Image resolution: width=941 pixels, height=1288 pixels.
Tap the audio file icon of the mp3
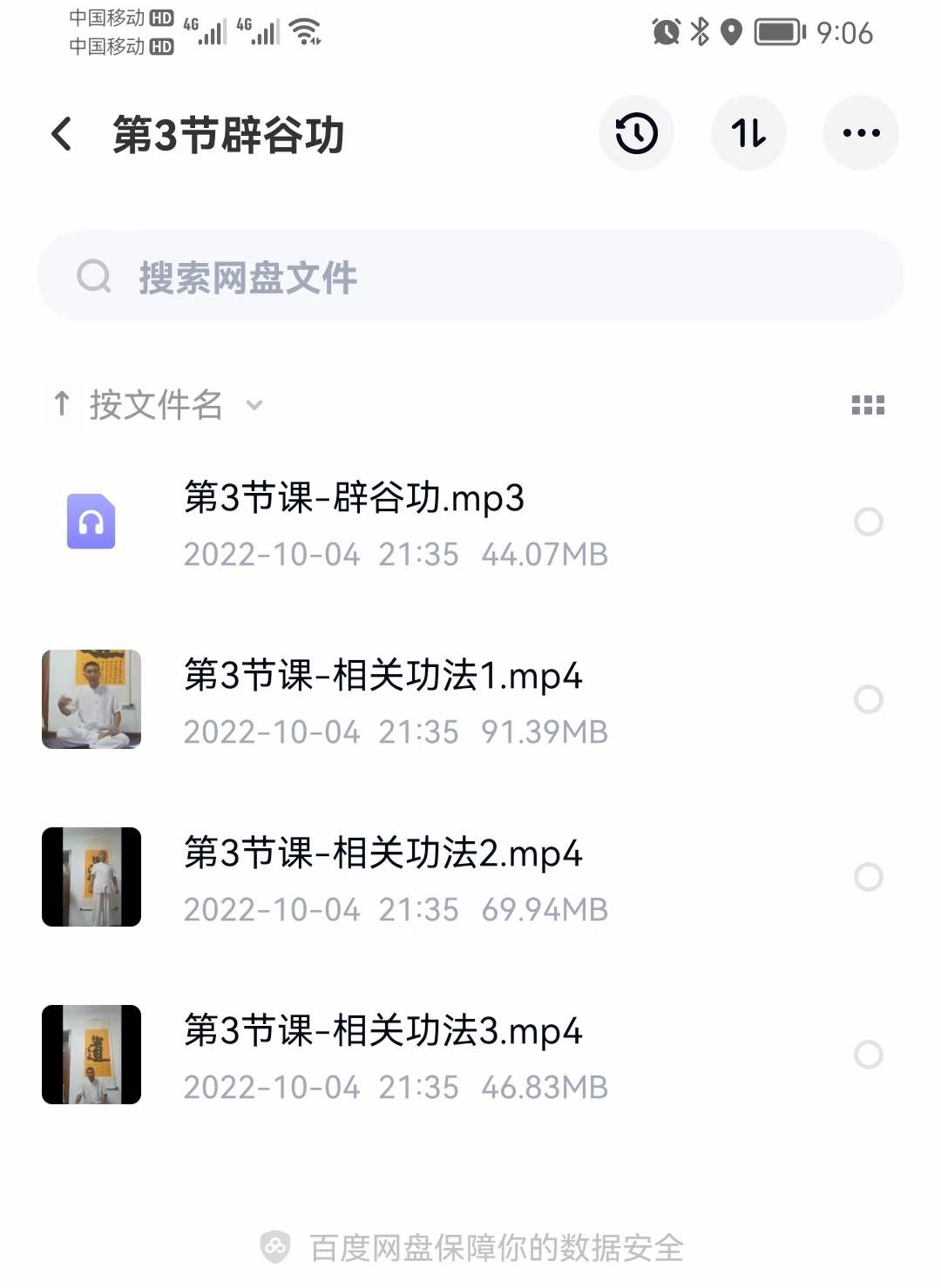pyautogui.click(x=91, y=520)
